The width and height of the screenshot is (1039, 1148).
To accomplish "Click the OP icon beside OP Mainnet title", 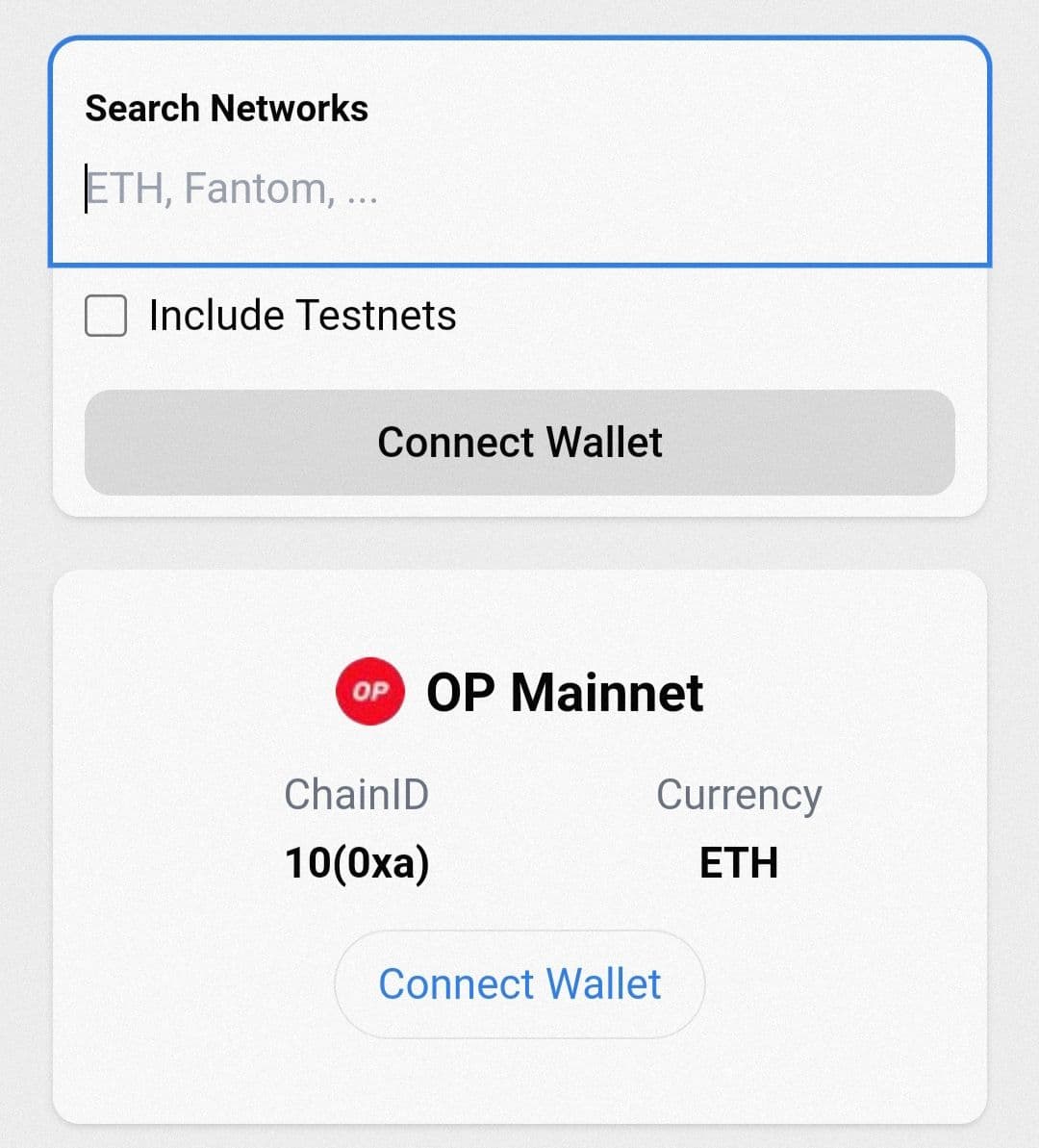I will (369, 691).
